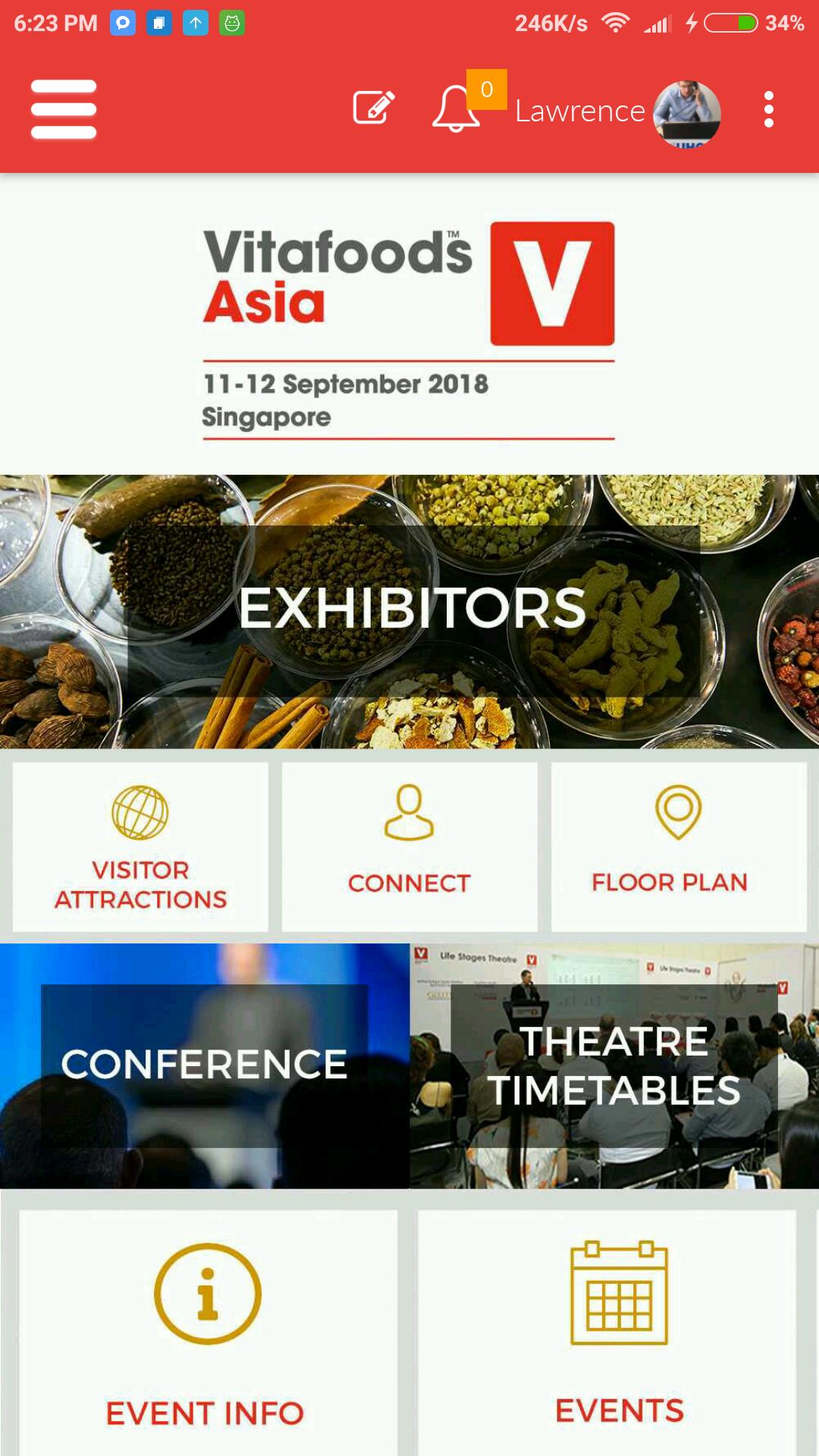Tap the Wi-Fi indicator in the status bar
Viewport: 819px width, 1456px height.
615,23
